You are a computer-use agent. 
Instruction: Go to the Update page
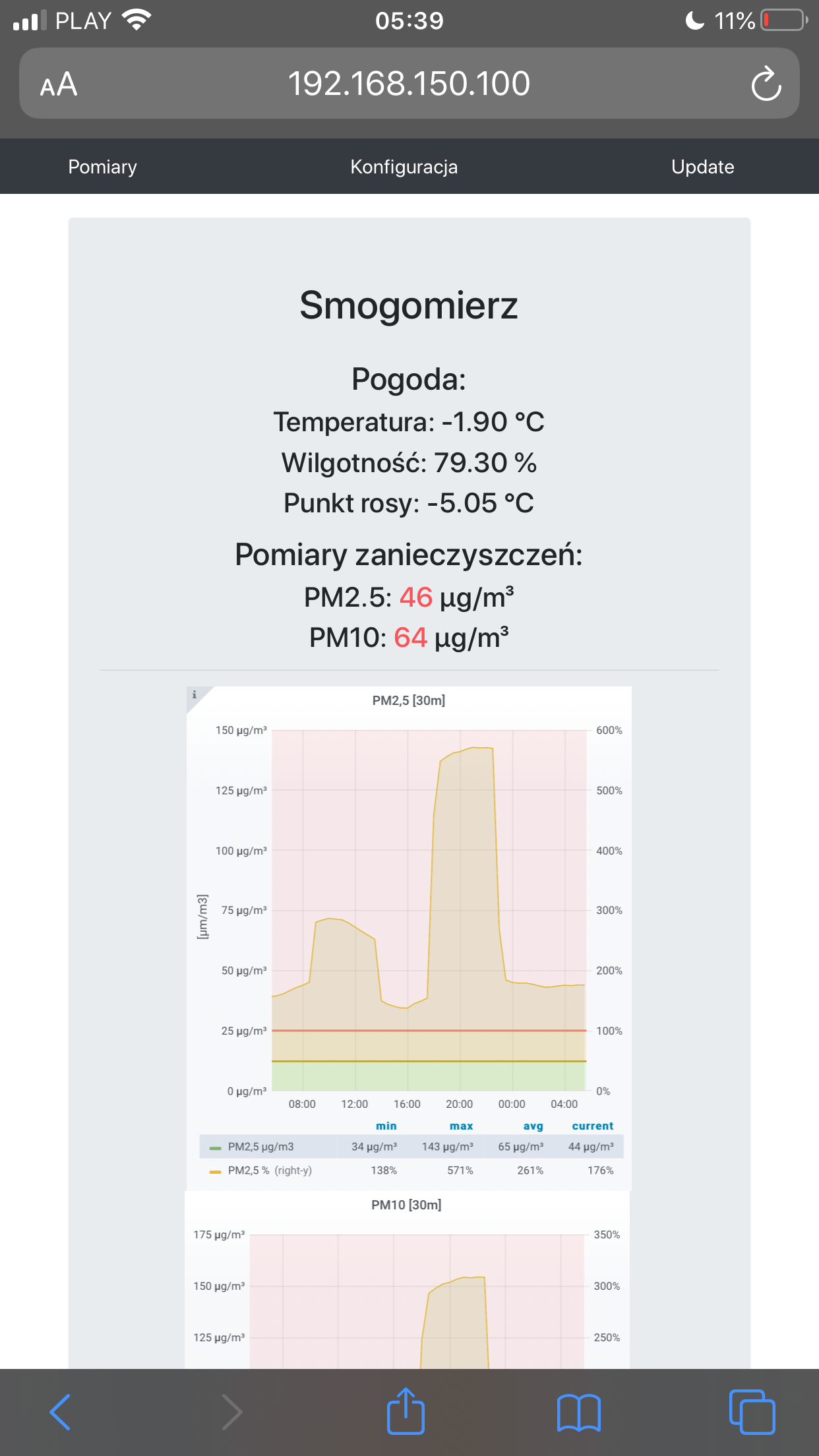tap(702, 167)
